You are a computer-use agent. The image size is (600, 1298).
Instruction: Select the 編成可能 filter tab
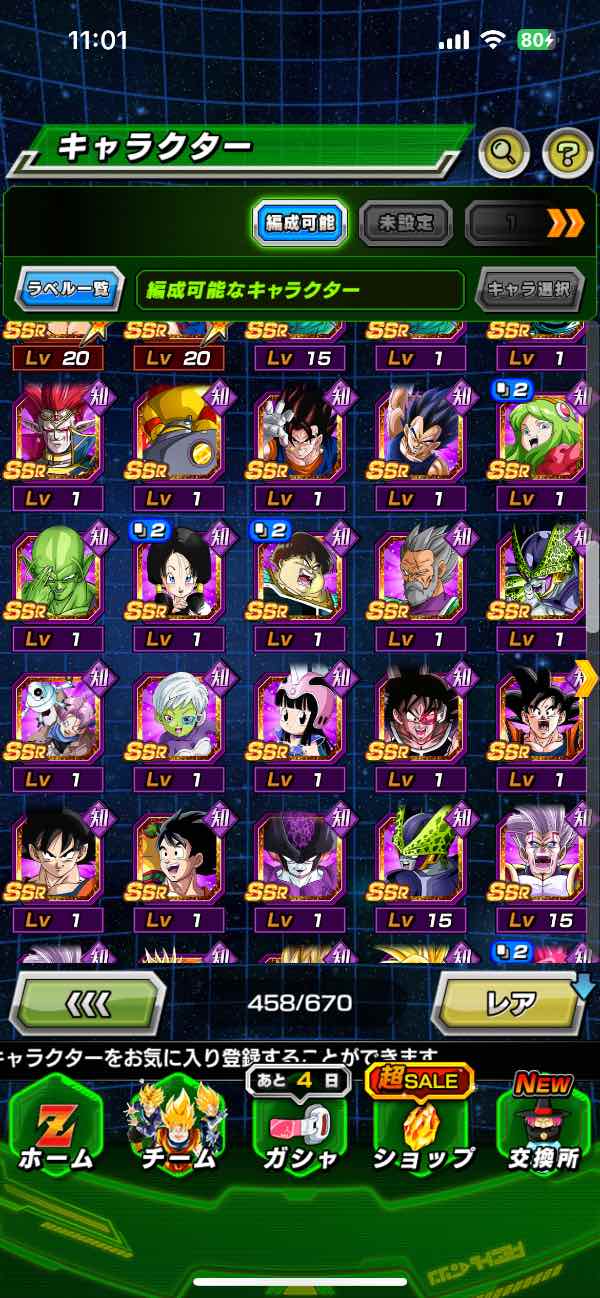pos(299,223)
